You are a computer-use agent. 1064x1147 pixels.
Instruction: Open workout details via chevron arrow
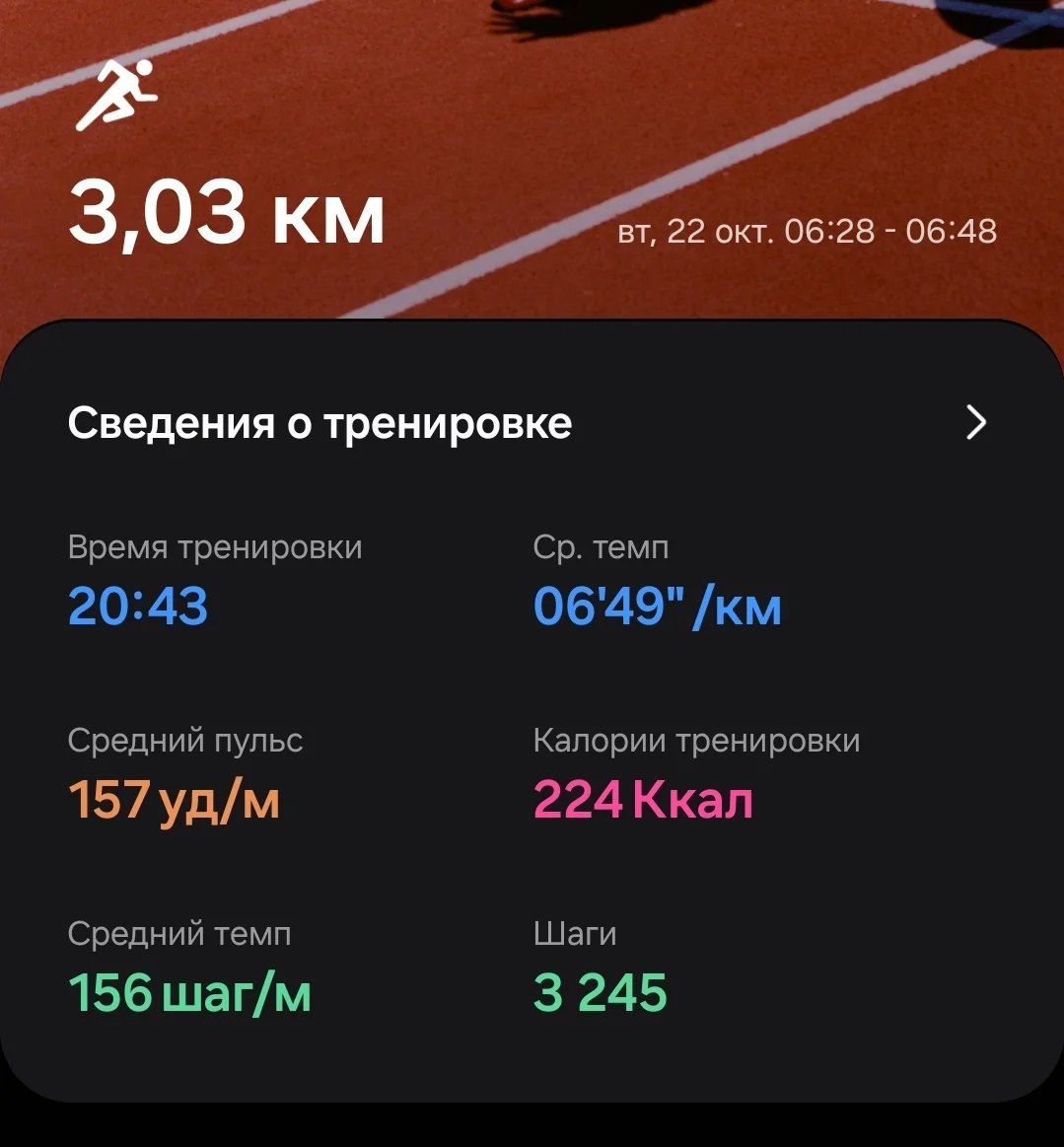(975, 422)
